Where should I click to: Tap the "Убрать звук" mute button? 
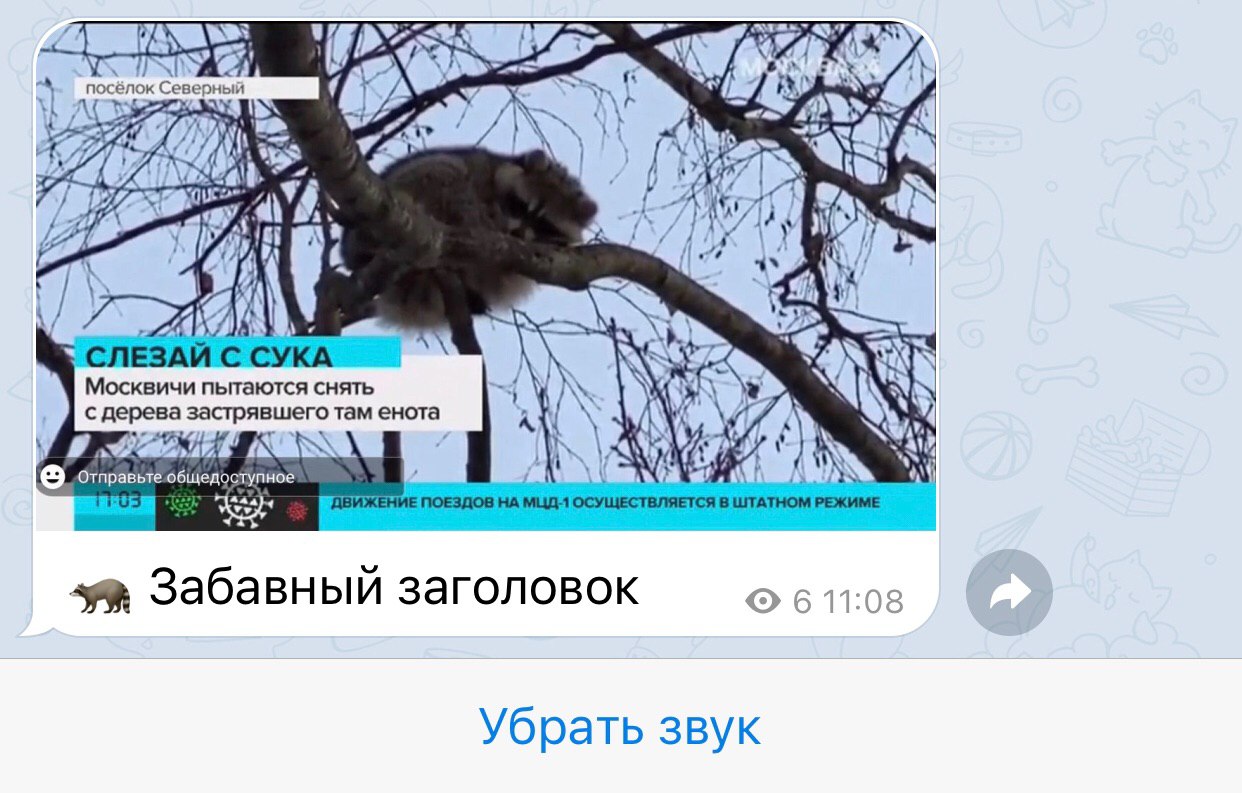620,727
